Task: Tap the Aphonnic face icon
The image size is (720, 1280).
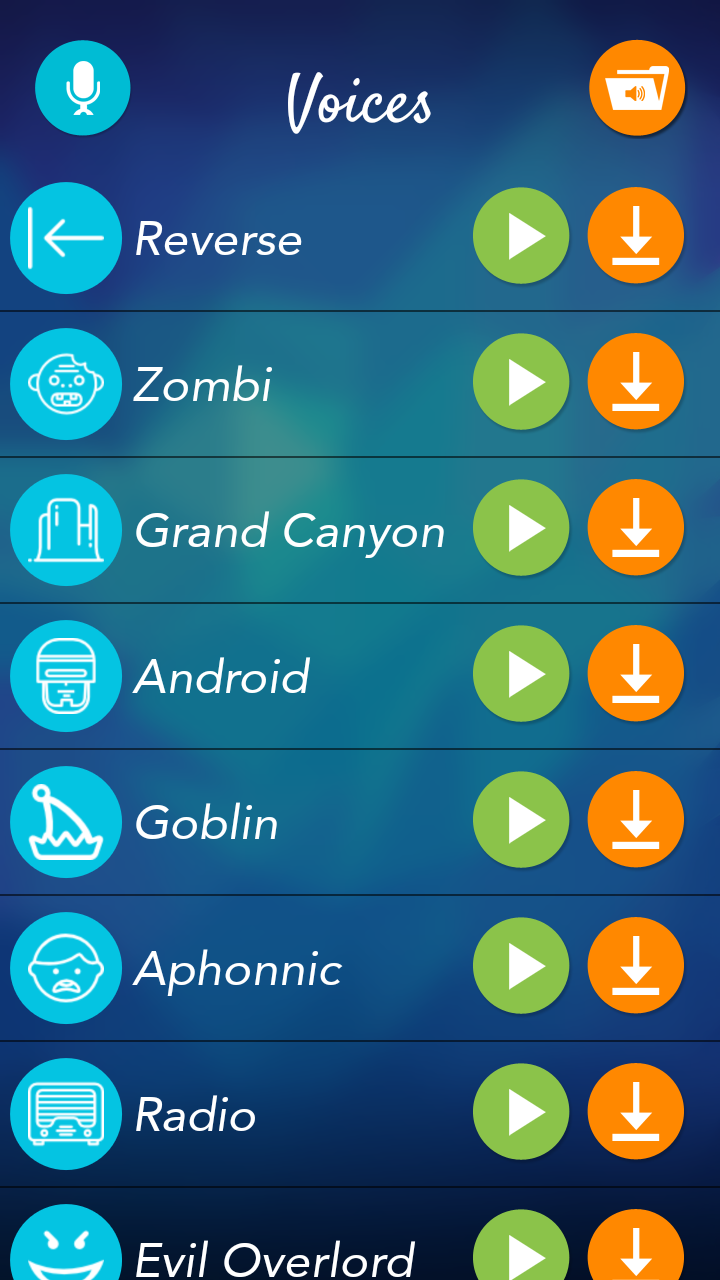Action: coord(66,967)
